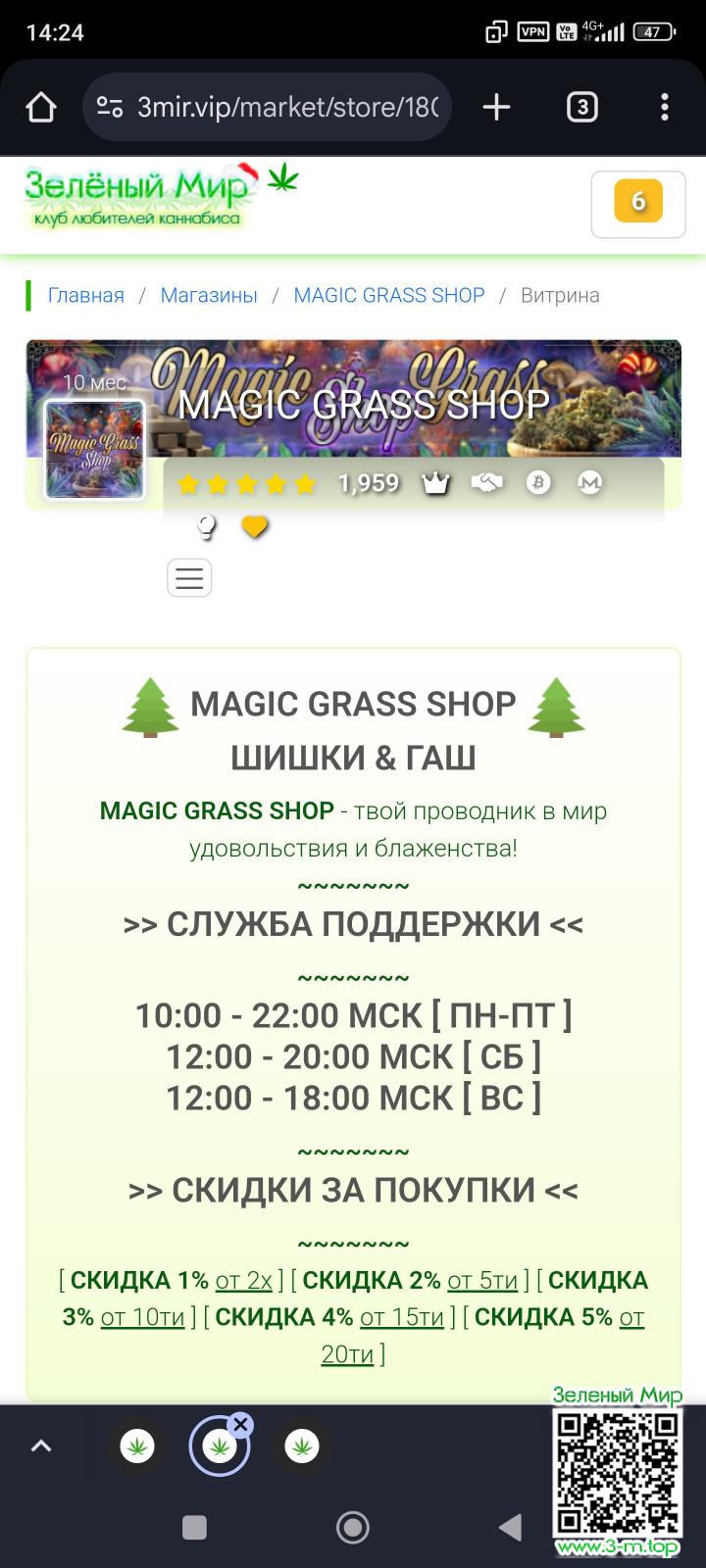This screenshot has width=706, height=1568.
Task: Tap the browser home button
Action: click(40, 107)
